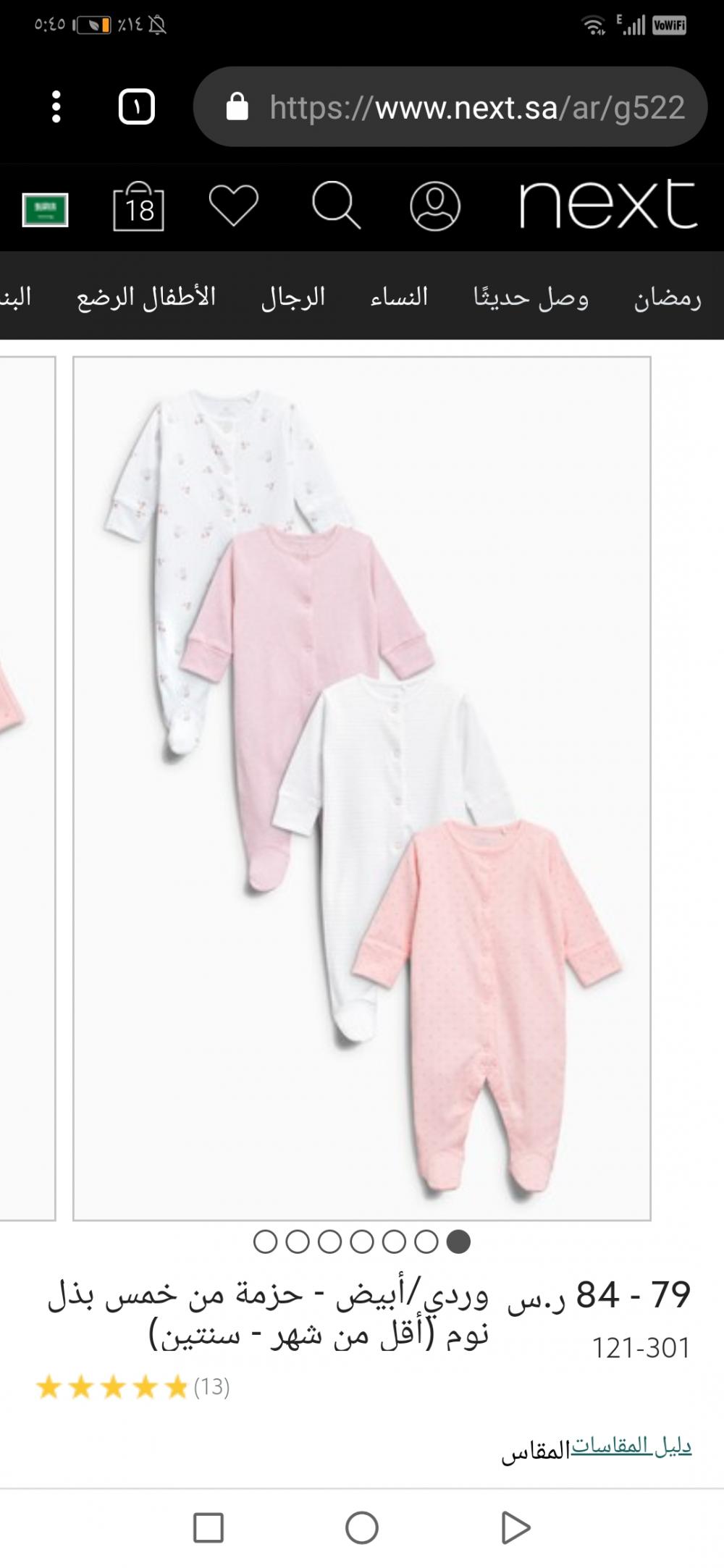Image resolution: width=724 pixels, height=1568 pixels.
Task: Open the shopping bag with 18 items
Action: [x=138, y=208]
